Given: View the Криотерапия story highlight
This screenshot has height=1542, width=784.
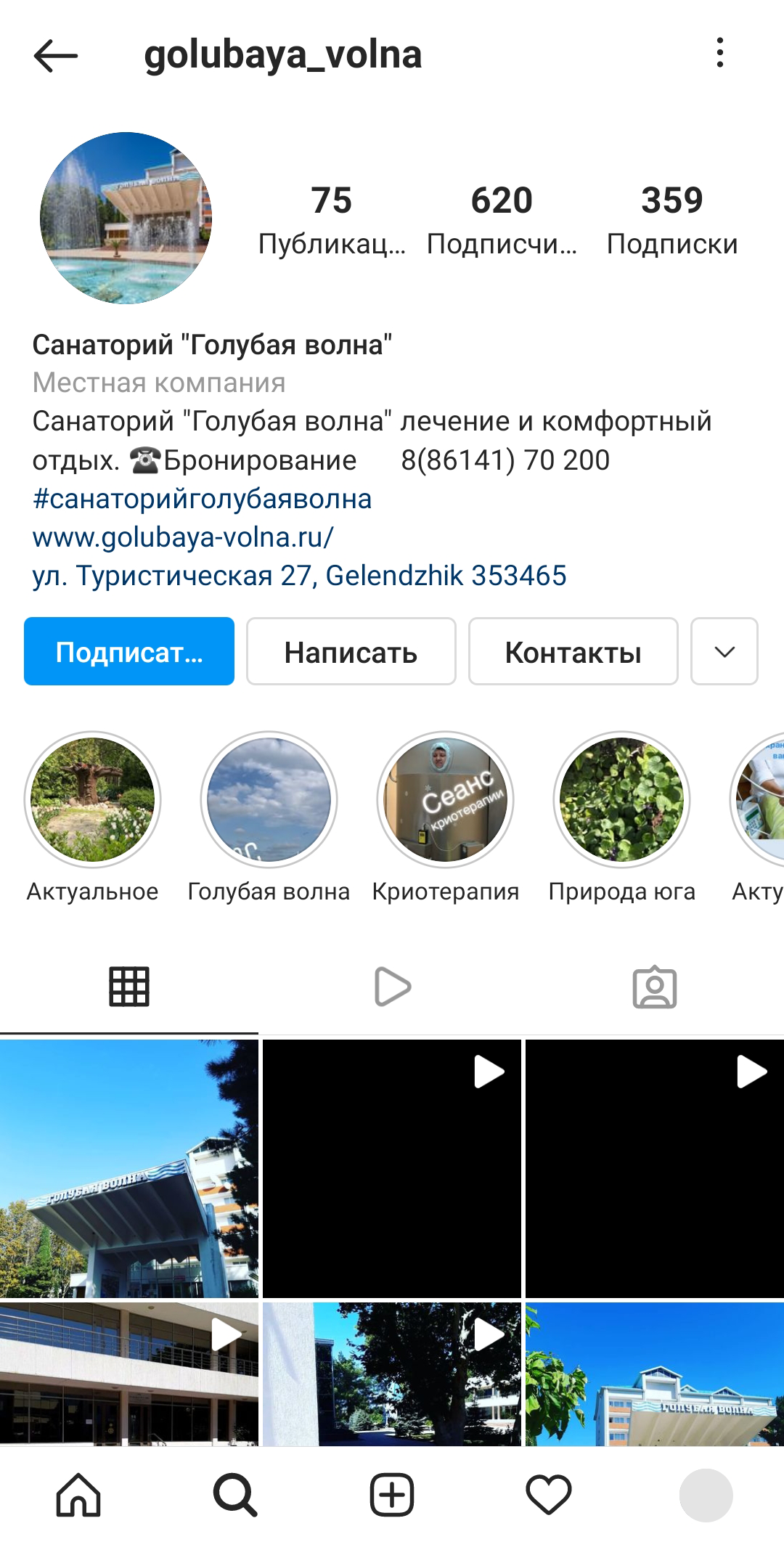Looking at the screenshot, I should click(x=445, y=799).
